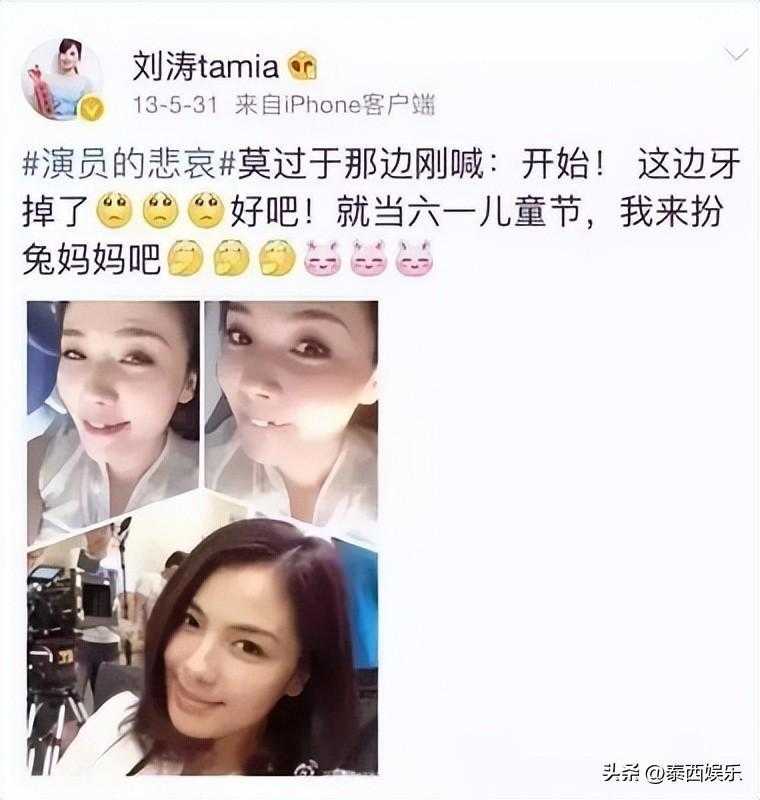Click the first hand-on-chin emoji
Image resolution: width=760 pixels, height=800 pixels.
pos(184,258)
